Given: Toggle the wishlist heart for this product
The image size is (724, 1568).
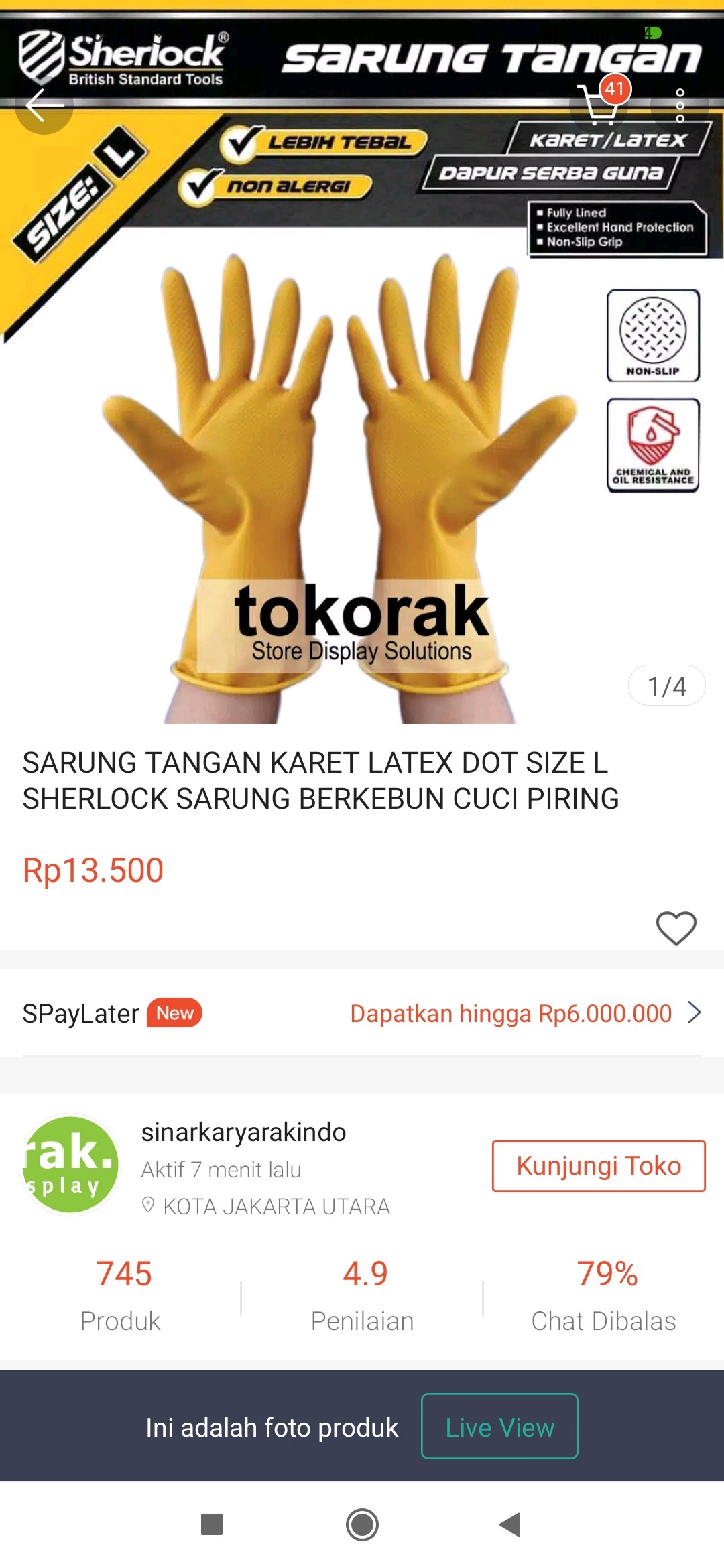Looking at the screenshot, I should coord(676,929).
